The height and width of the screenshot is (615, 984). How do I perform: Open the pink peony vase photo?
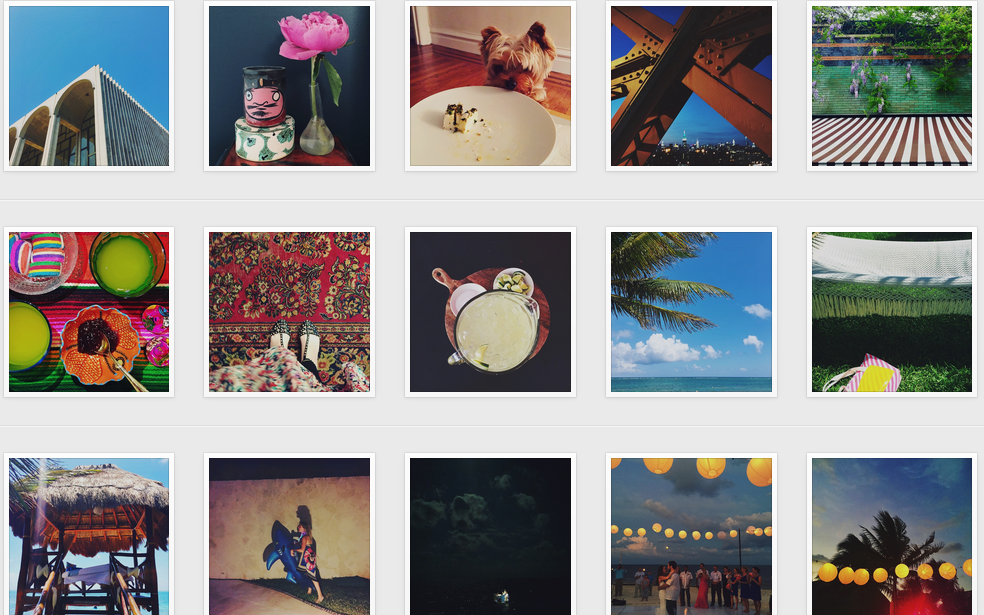pyautogui.click(x=289, y=86)
